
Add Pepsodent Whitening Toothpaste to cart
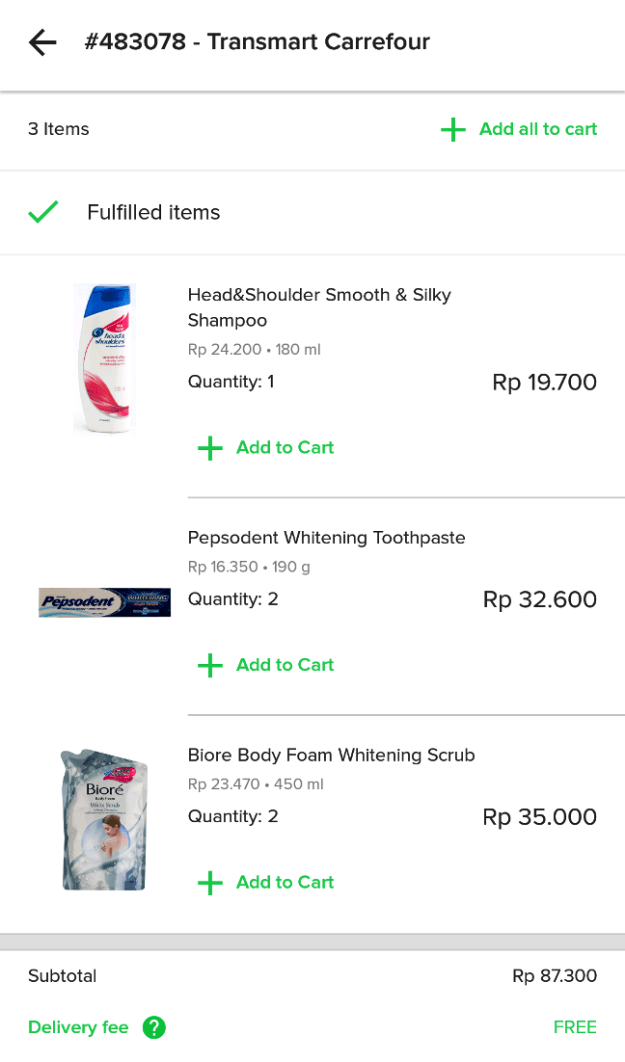click(266, 665)
